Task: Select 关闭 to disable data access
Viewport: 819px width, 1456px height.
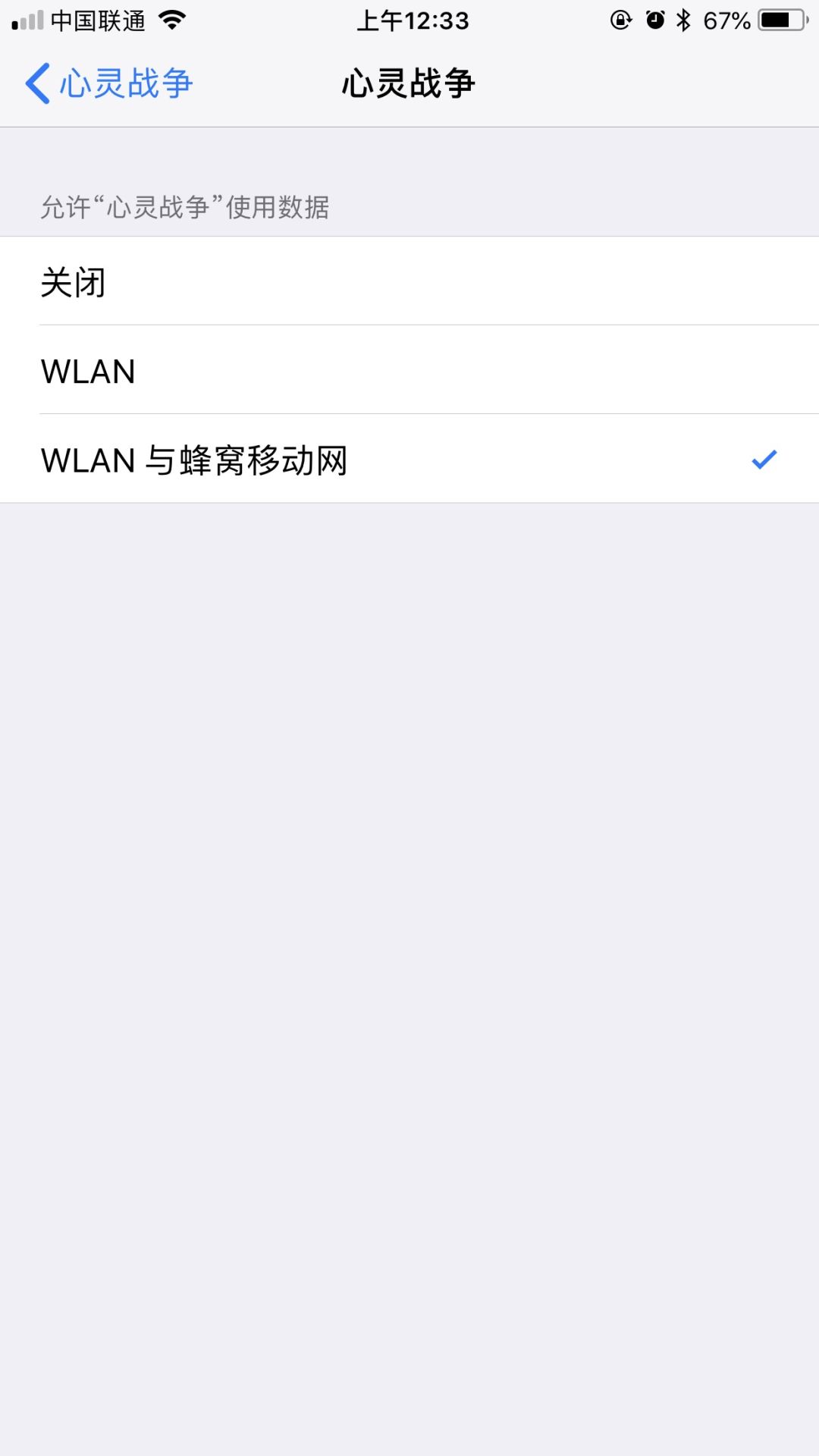Action: click(409, 281)
